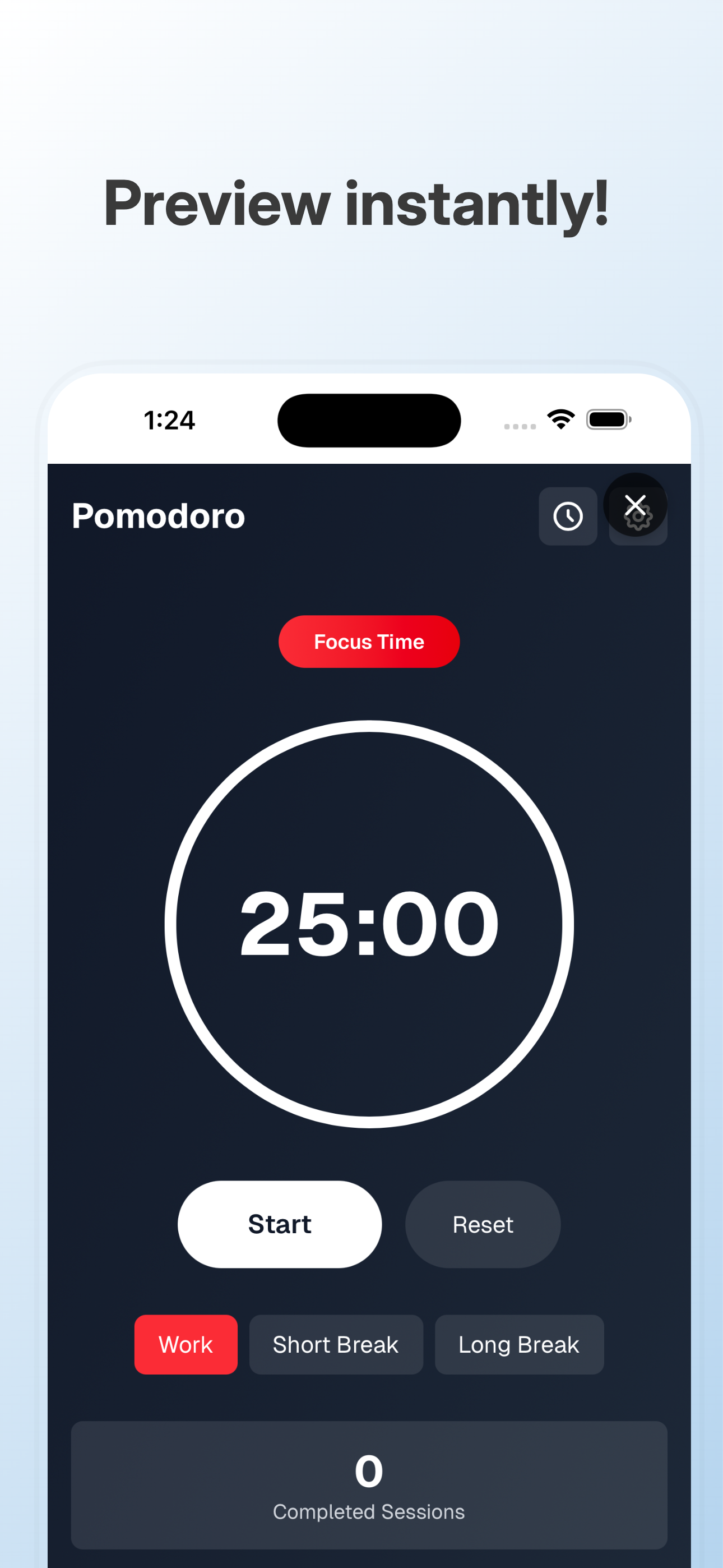Image resolution: width=723 pixels, height=1568 pixels.
Task: Expand the completed sessions panel
Action: pyautogui.click(x=369, y=1485)
